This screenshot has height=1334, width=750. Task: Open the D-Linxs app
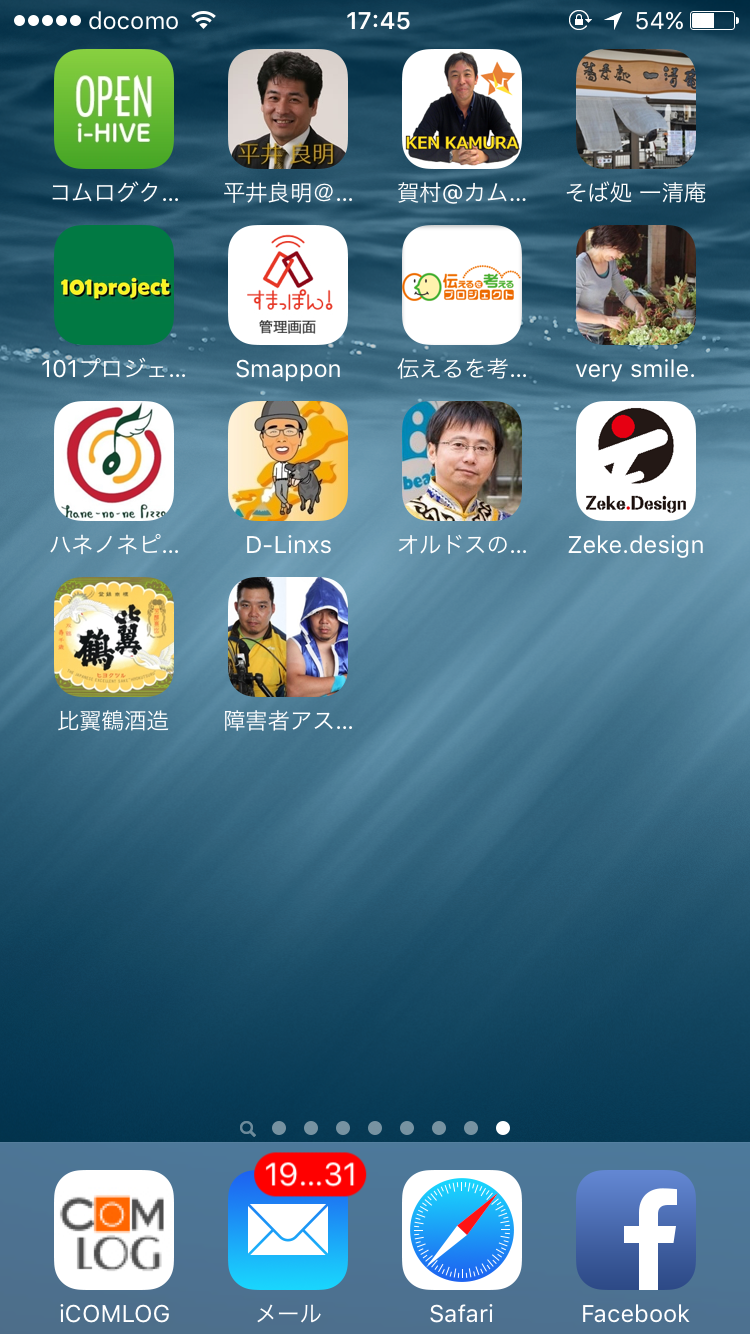tap(288, 462)
